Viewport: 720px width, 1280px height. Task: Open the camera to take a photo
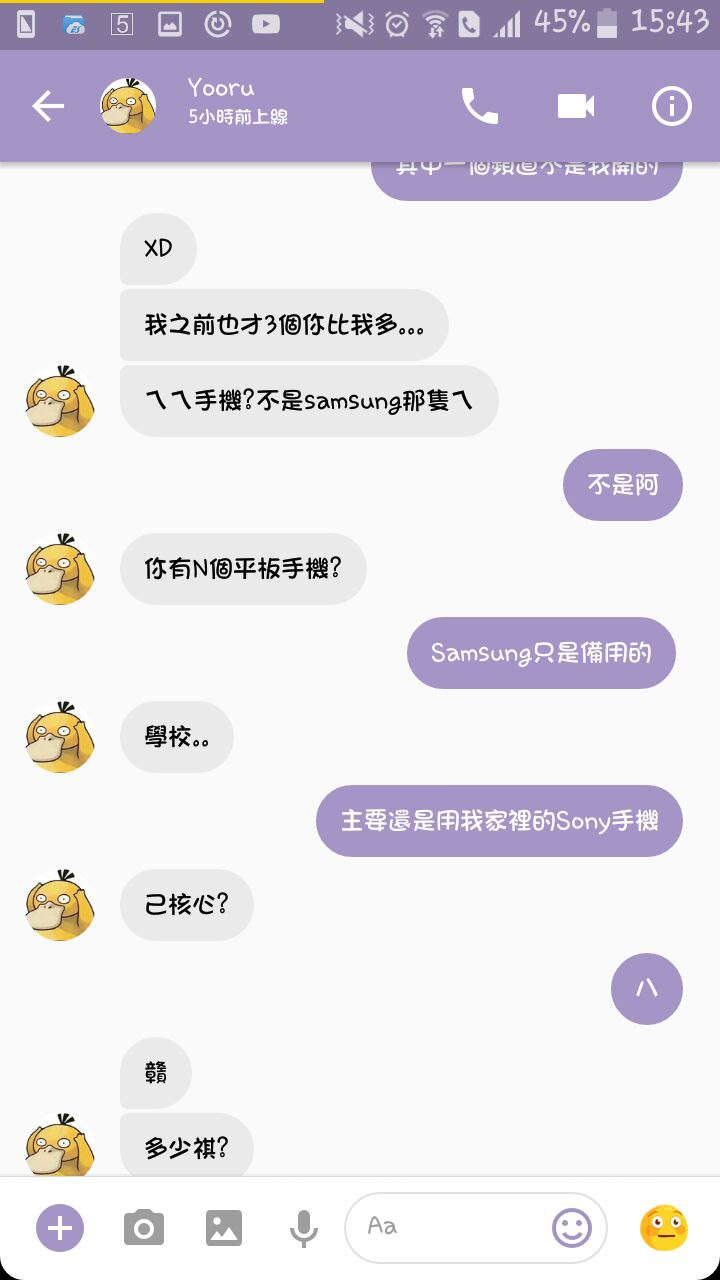click(x=144, y=1227)
